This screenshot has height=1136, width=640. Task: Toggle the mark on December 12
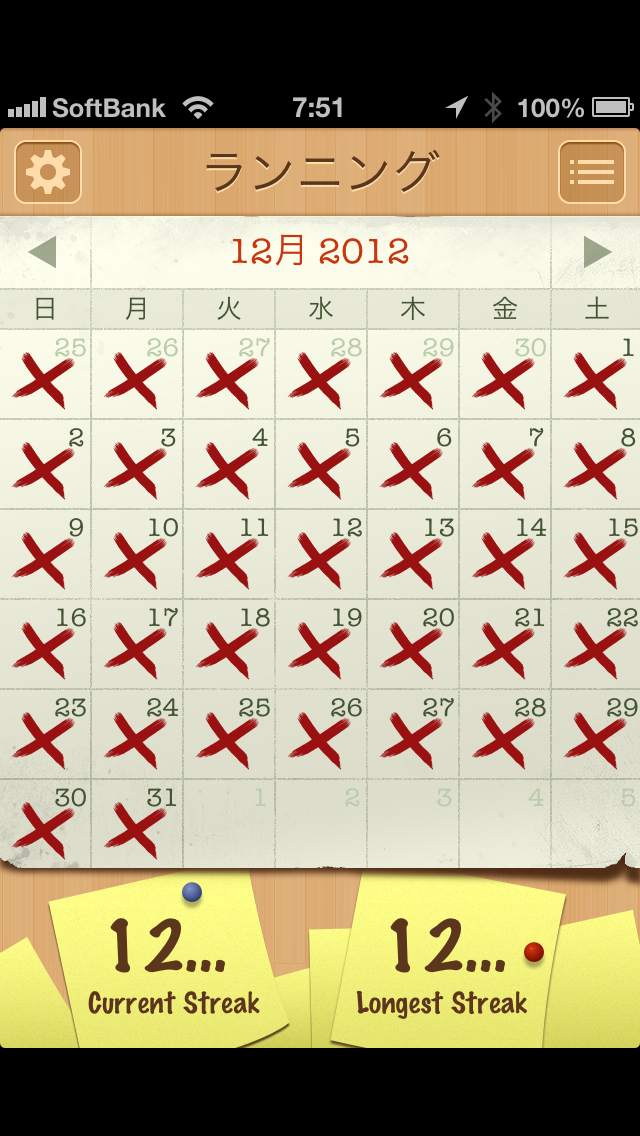(321, 554)
